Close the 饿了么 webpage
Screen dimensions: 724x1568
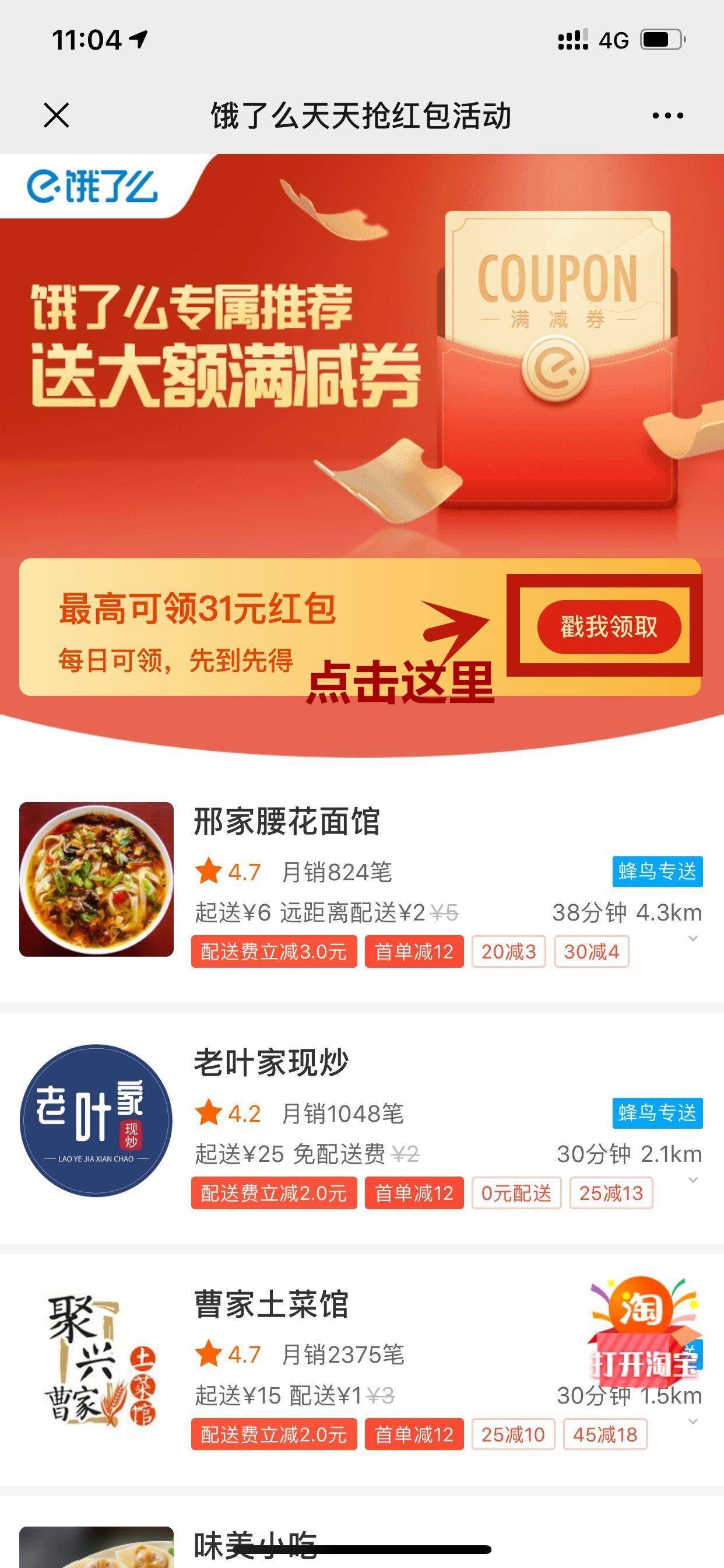coord(57,115)
